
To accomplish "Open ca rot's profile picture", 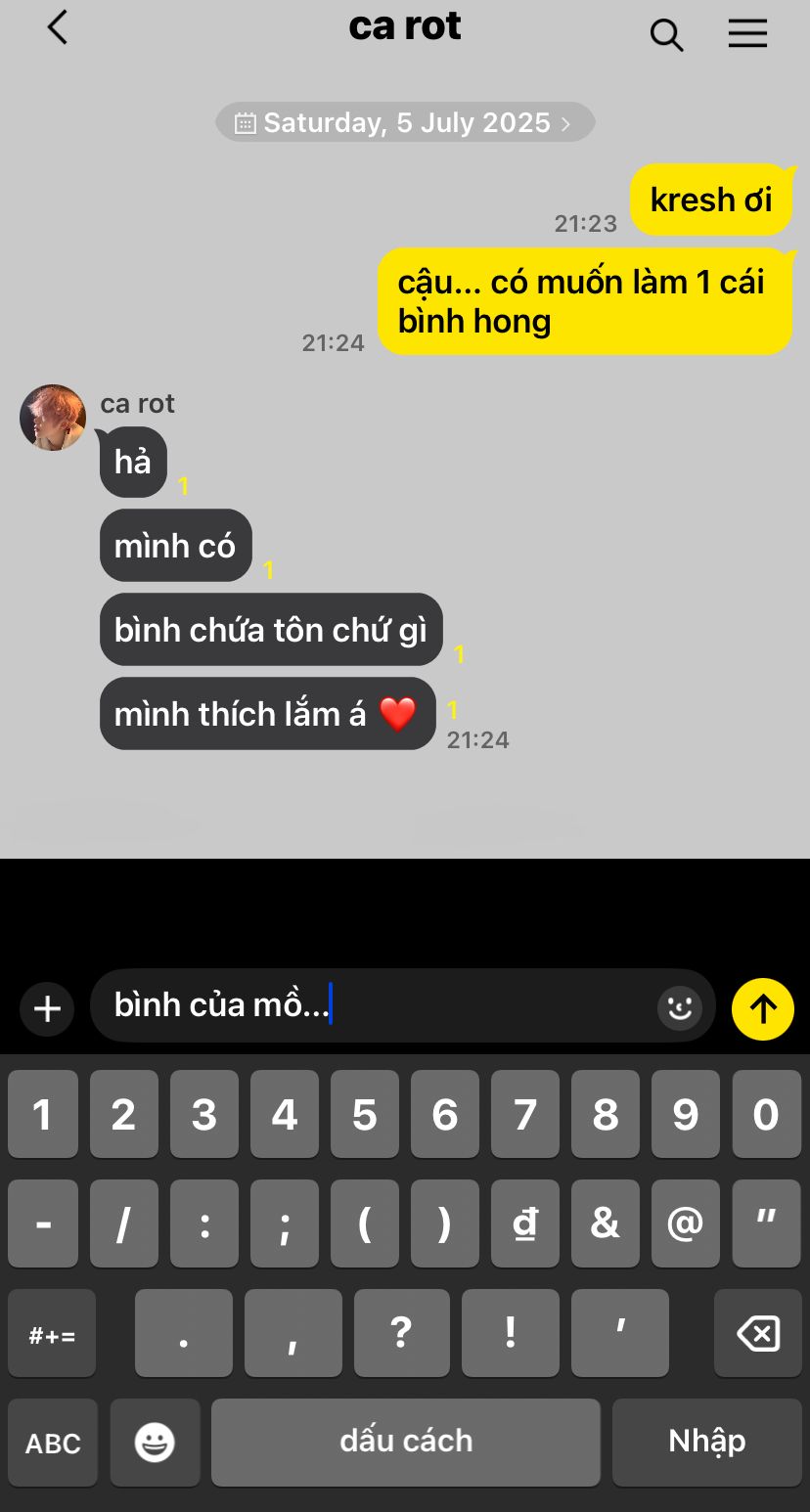I will [53, 418].
